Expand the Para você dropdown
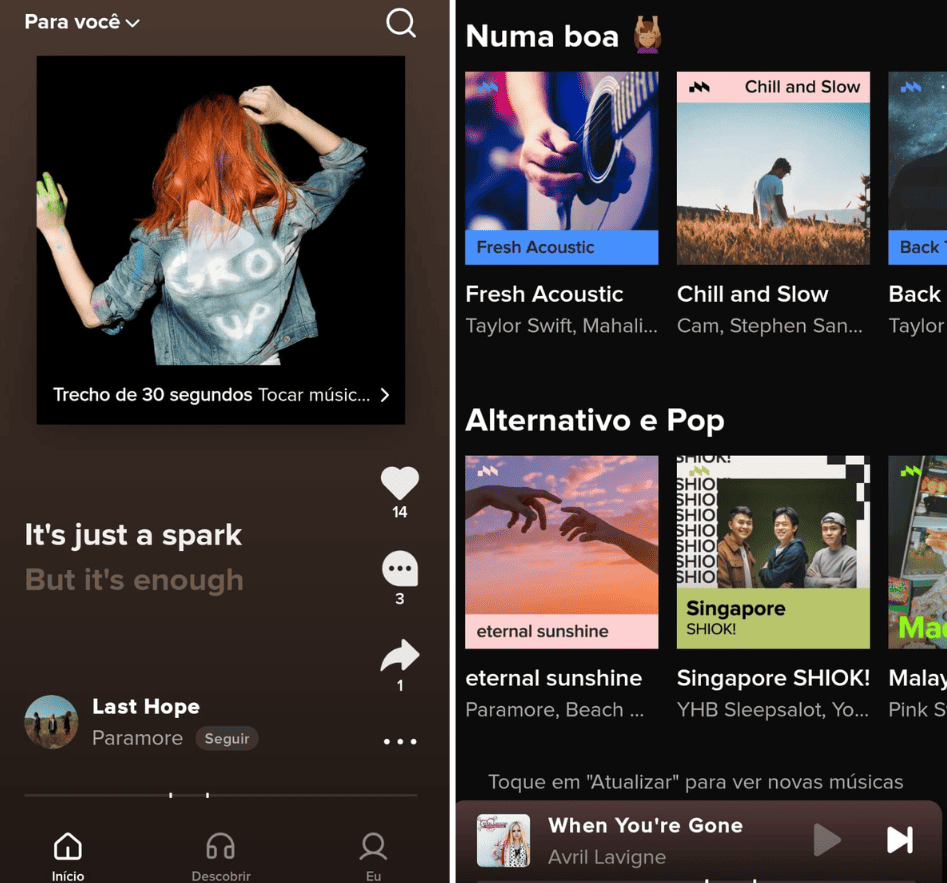The image size is (947, 883). tap(82, 22)
